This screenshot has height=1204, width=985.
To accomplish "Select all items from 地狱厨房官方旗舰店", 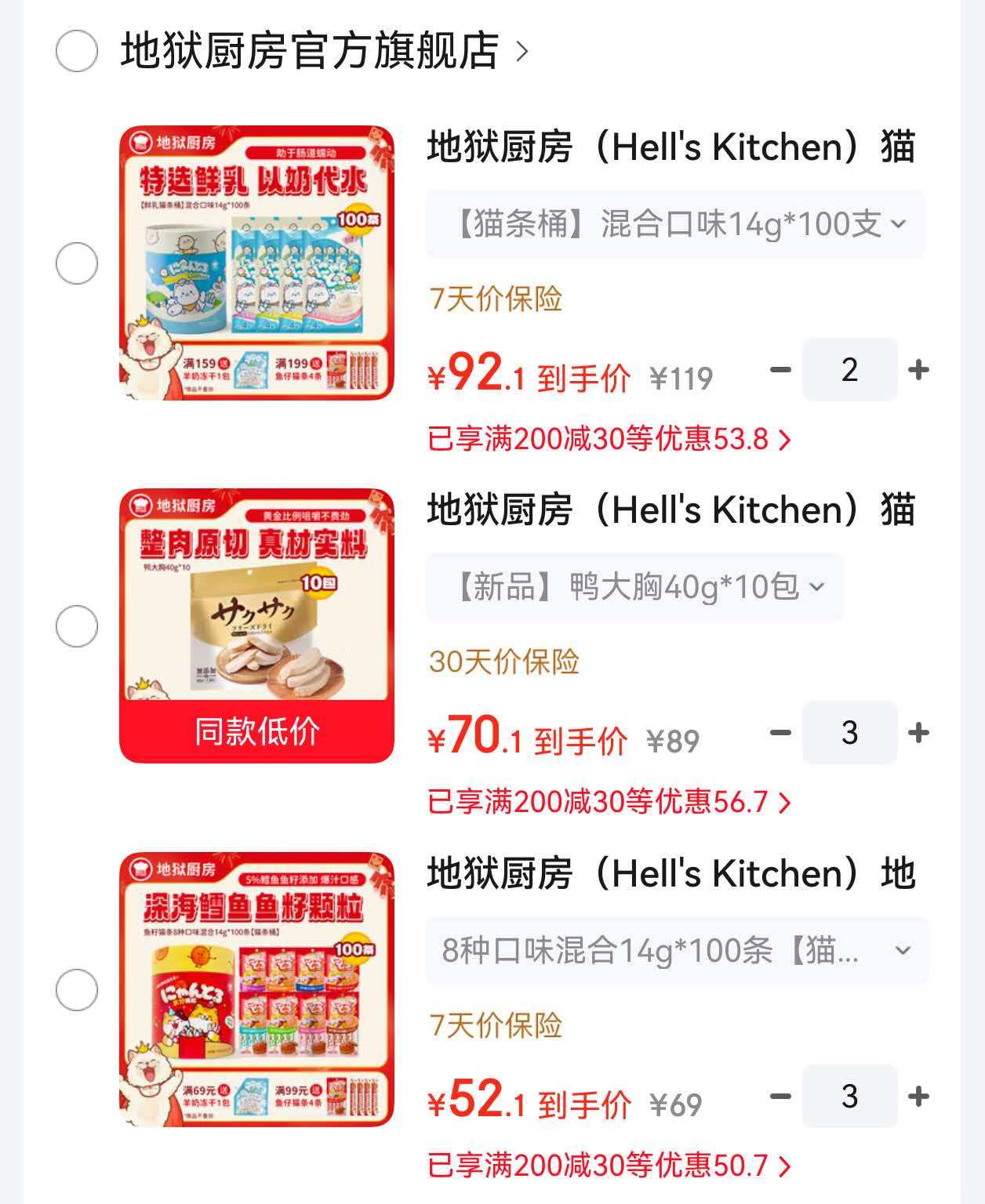I will pos(77,52).
